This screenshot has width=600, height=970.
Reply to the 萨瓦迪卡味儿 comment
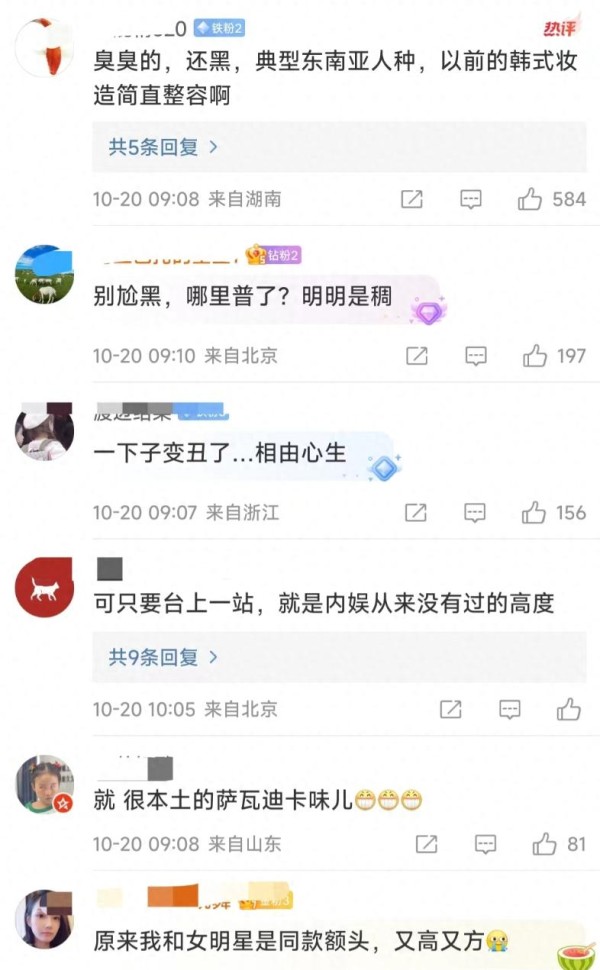485,844
